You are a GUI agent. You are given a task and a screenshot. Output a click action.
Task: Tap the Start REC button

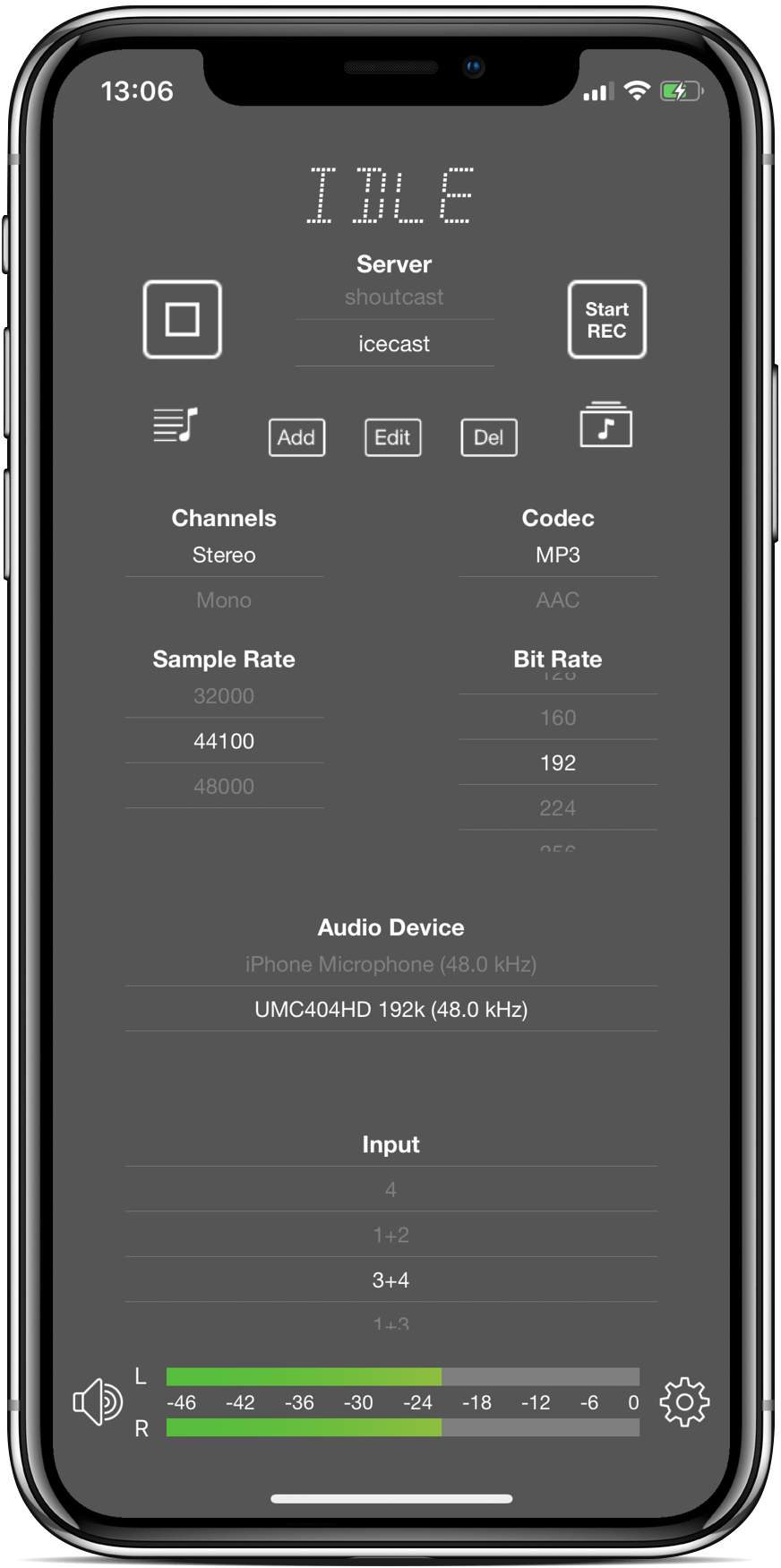(x=606, y=320)
